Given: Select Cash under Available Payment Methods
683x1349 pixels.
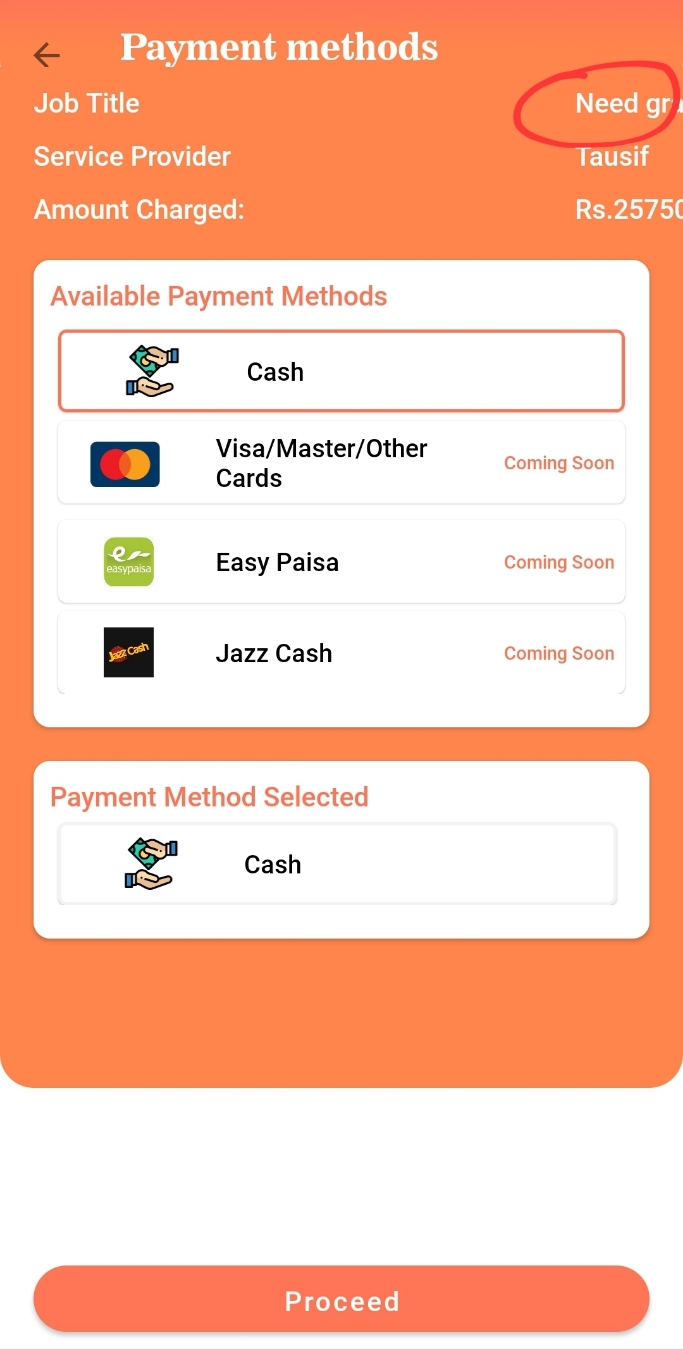Looking at the screenshot, I should (341, 371).
